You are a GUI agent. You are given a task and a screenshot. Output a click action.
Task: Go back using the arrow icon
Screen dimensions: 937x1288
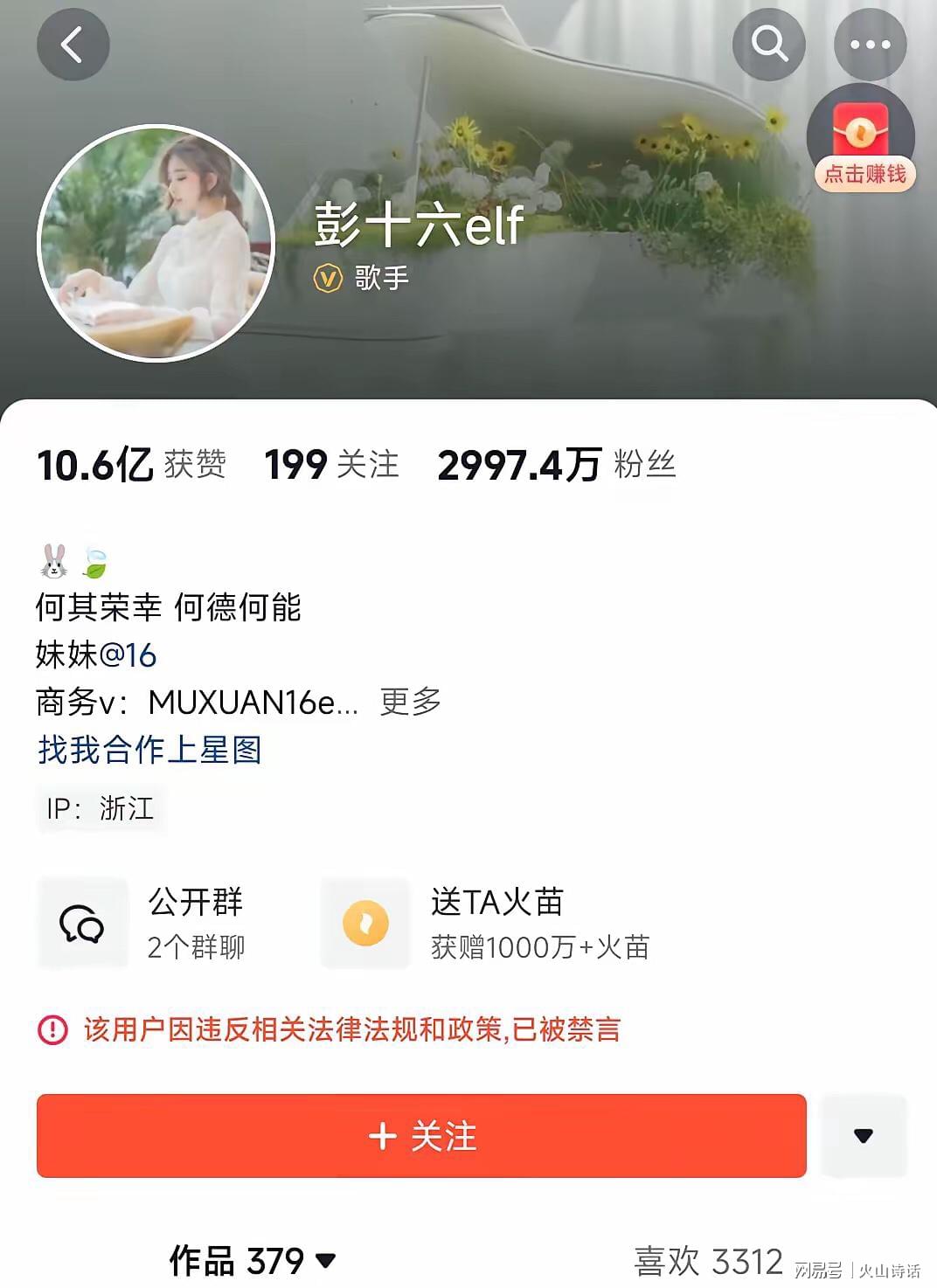[73, 45]
